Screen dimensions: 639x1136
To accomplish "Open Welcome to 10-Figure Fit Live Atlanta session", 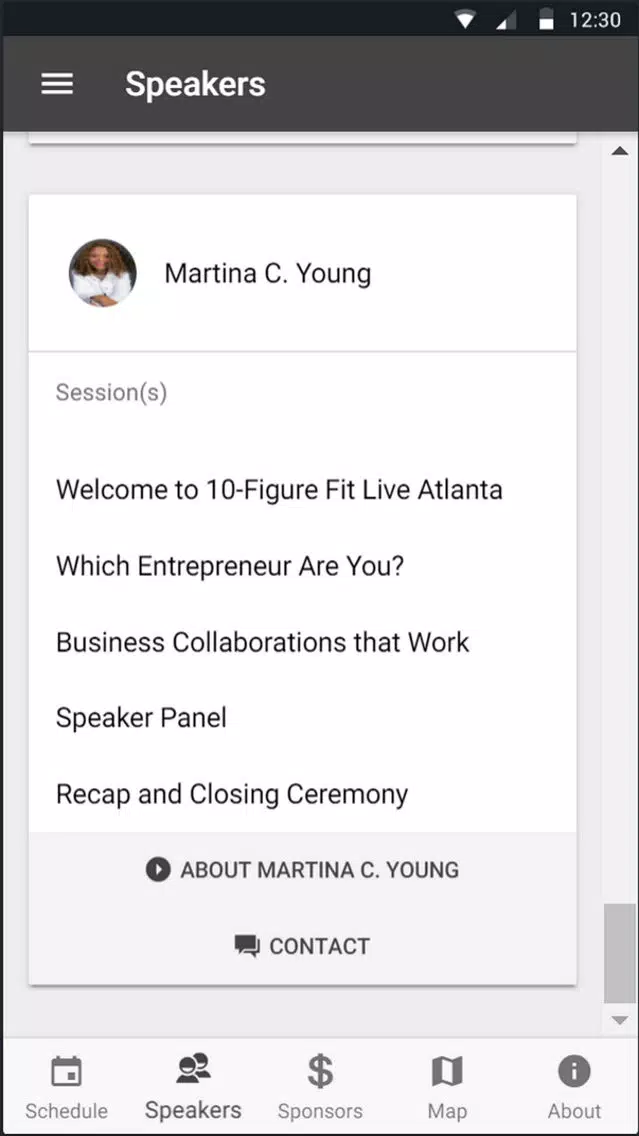I will coord(279,490).
